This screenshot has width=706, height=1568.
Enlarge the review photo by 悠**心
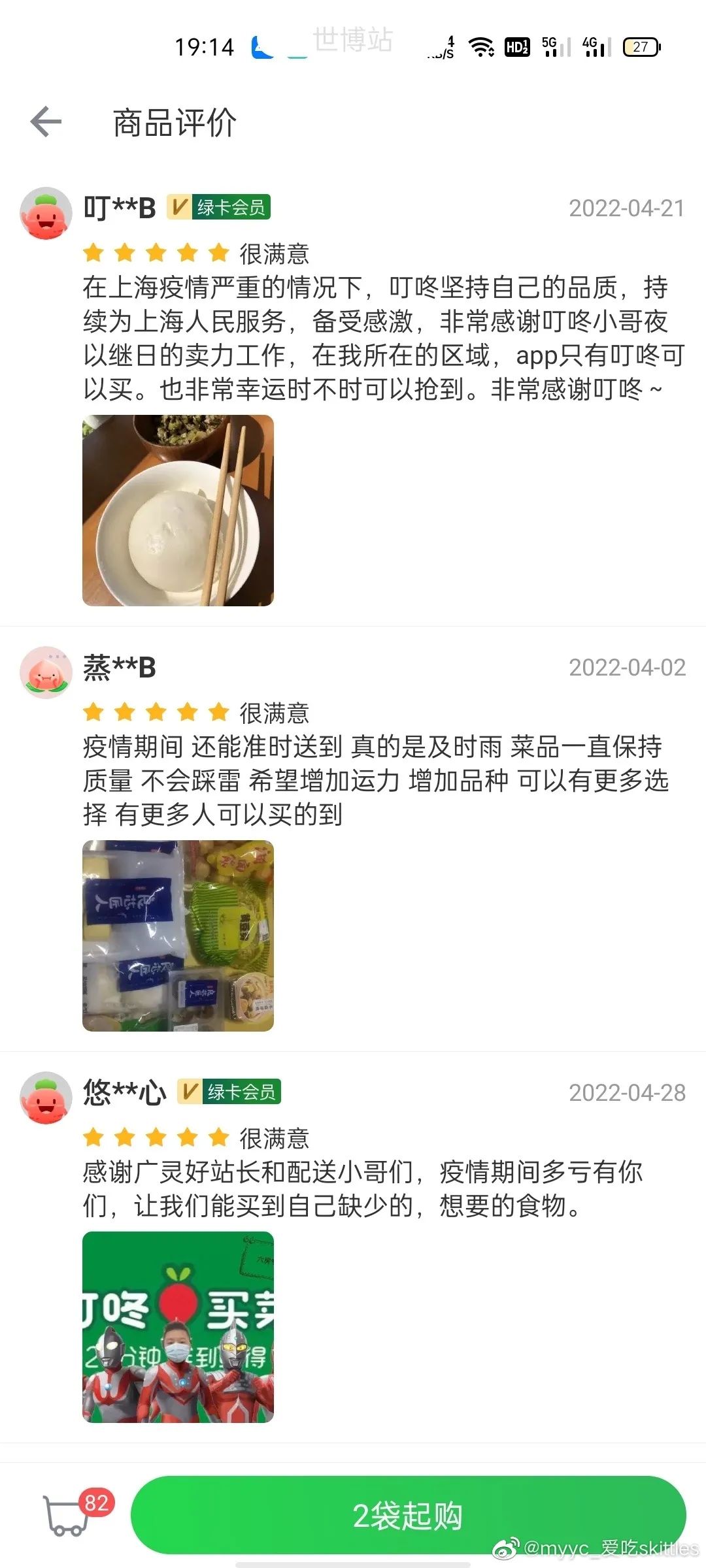178,1327
